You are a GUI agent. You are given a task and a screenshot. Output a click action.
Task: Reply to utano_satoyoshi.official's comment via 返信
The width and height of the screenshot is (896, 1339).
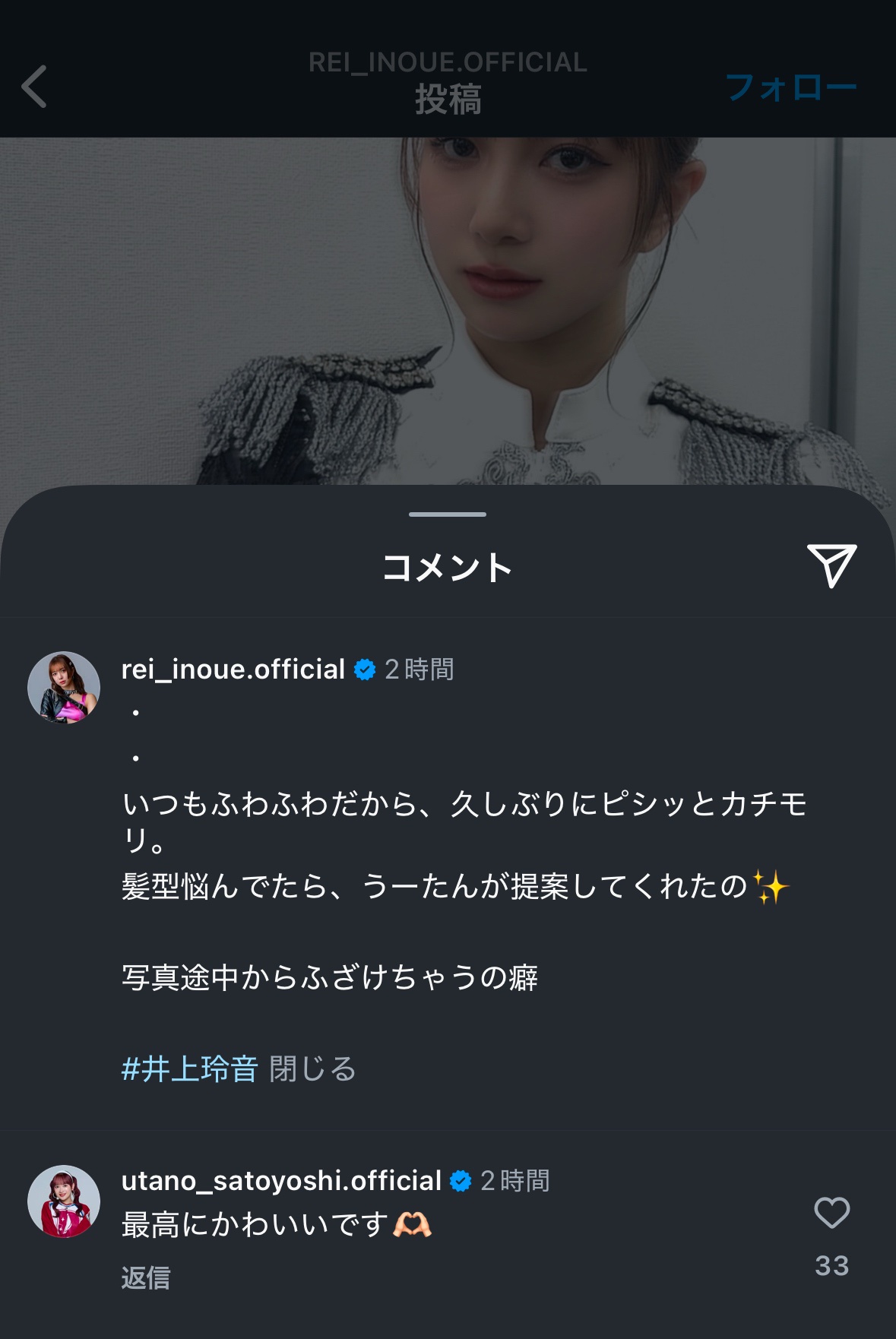click(146, 1277)
